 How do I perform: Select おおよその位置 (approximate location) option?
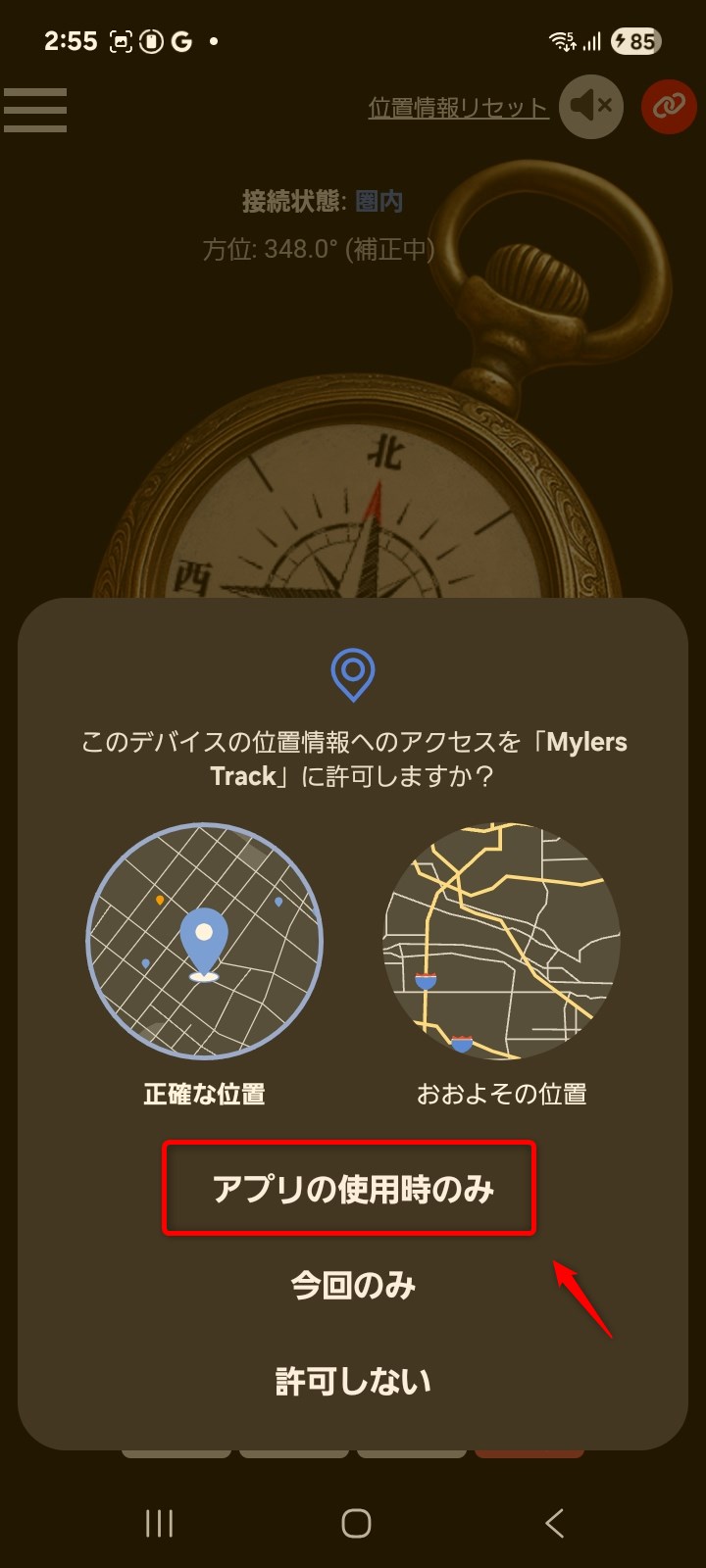pyautogui.click(x=500, y=1096)
